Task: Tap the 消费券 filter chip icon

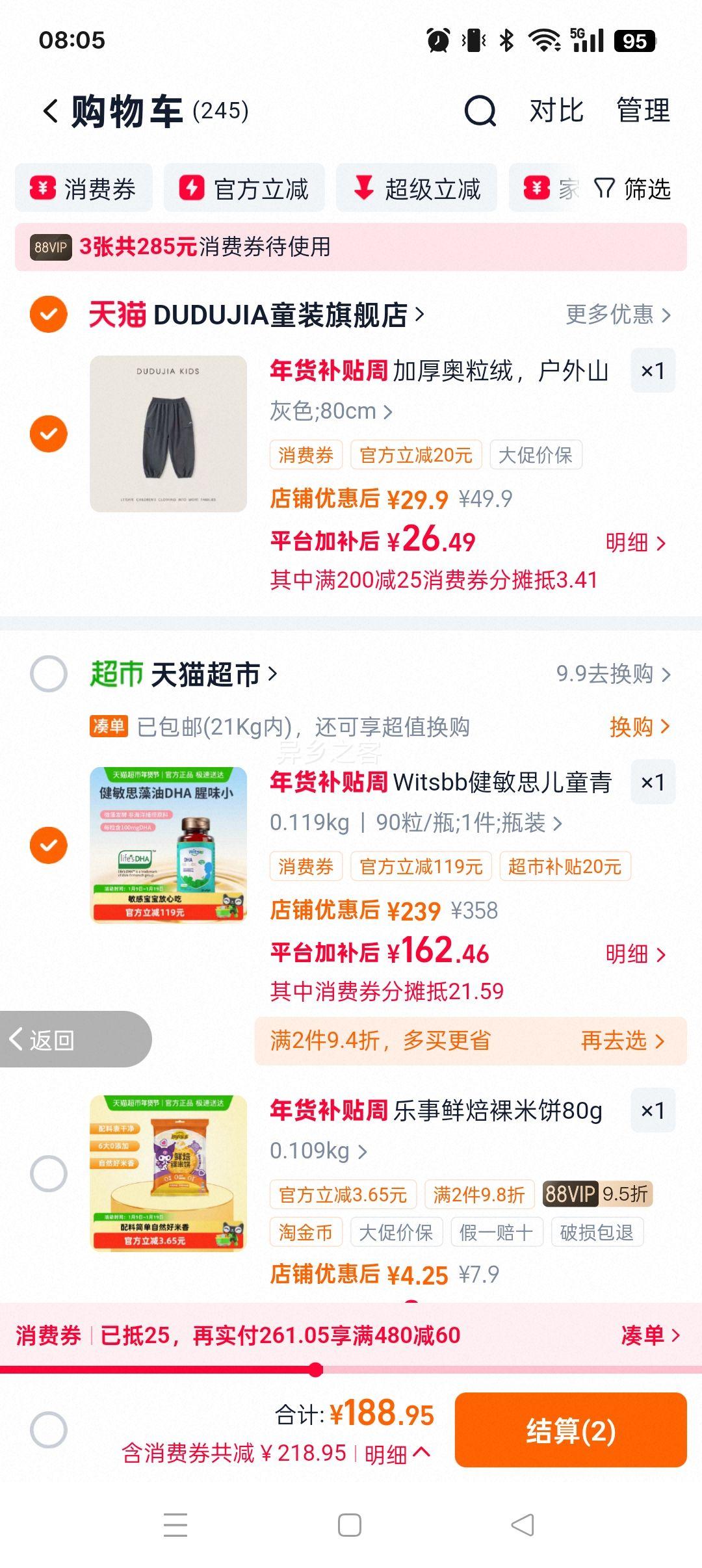Action: [42, 188]
